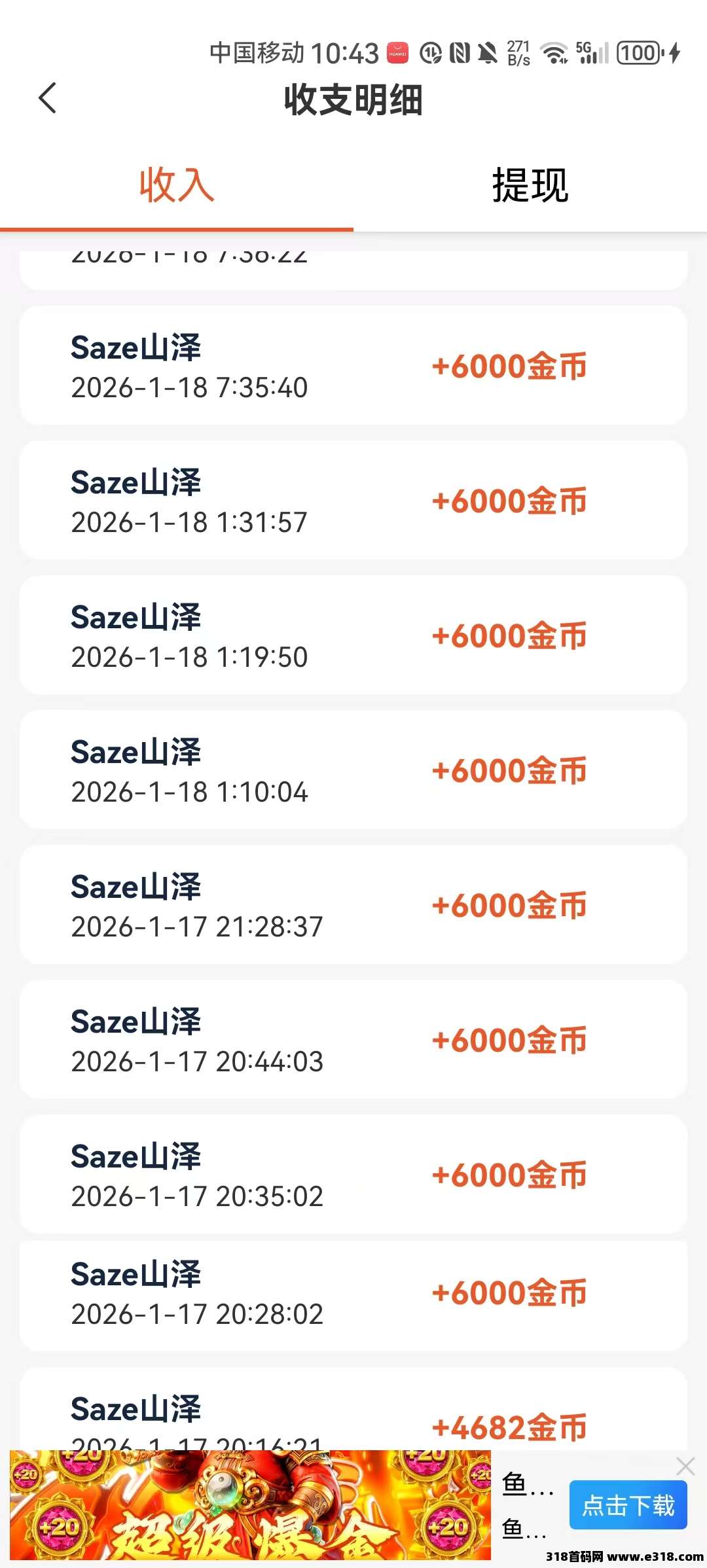Dismiss the bottom ad banner
This screenshot has height=1568, width=707.
click(x=685, y=1467)
